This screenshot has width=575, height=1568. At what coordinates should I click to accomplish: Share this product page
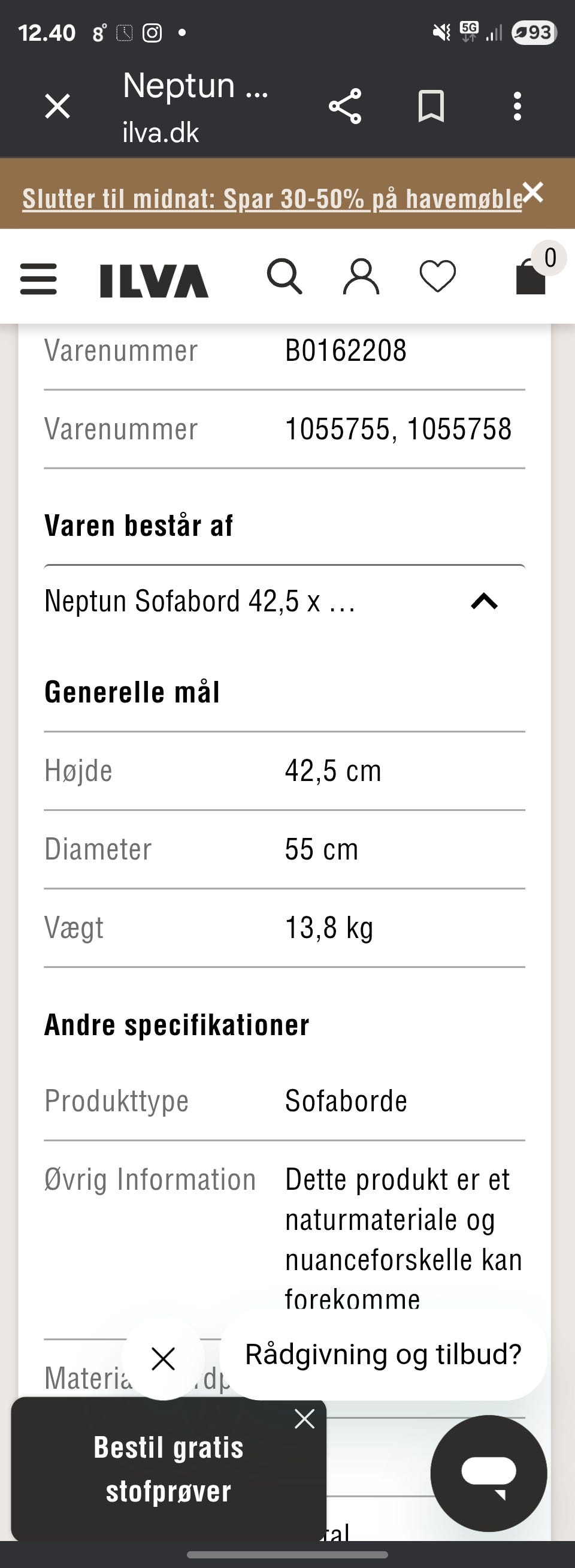pos(346,107)
